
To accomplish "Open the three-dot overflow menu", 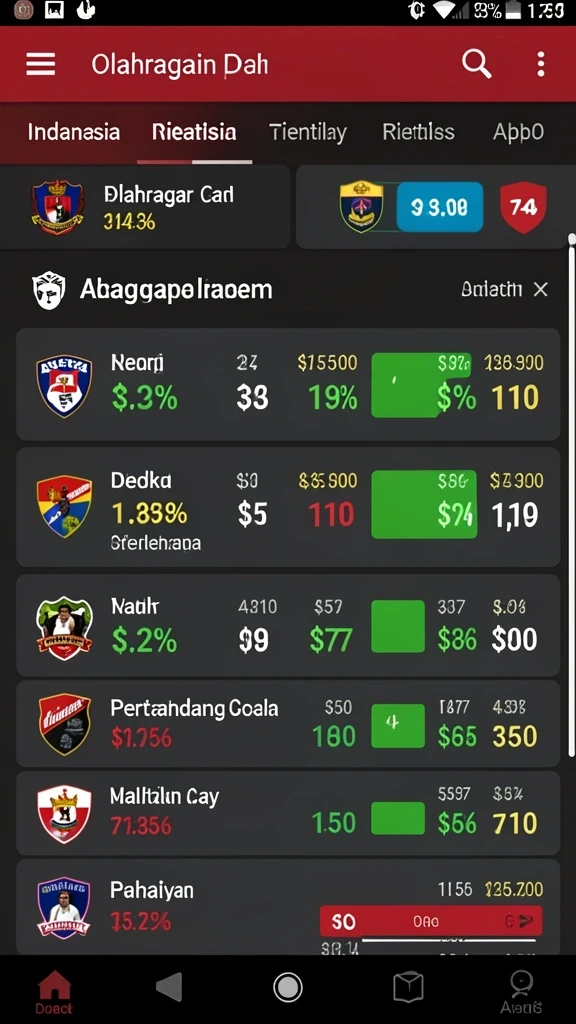I will 540,65.
